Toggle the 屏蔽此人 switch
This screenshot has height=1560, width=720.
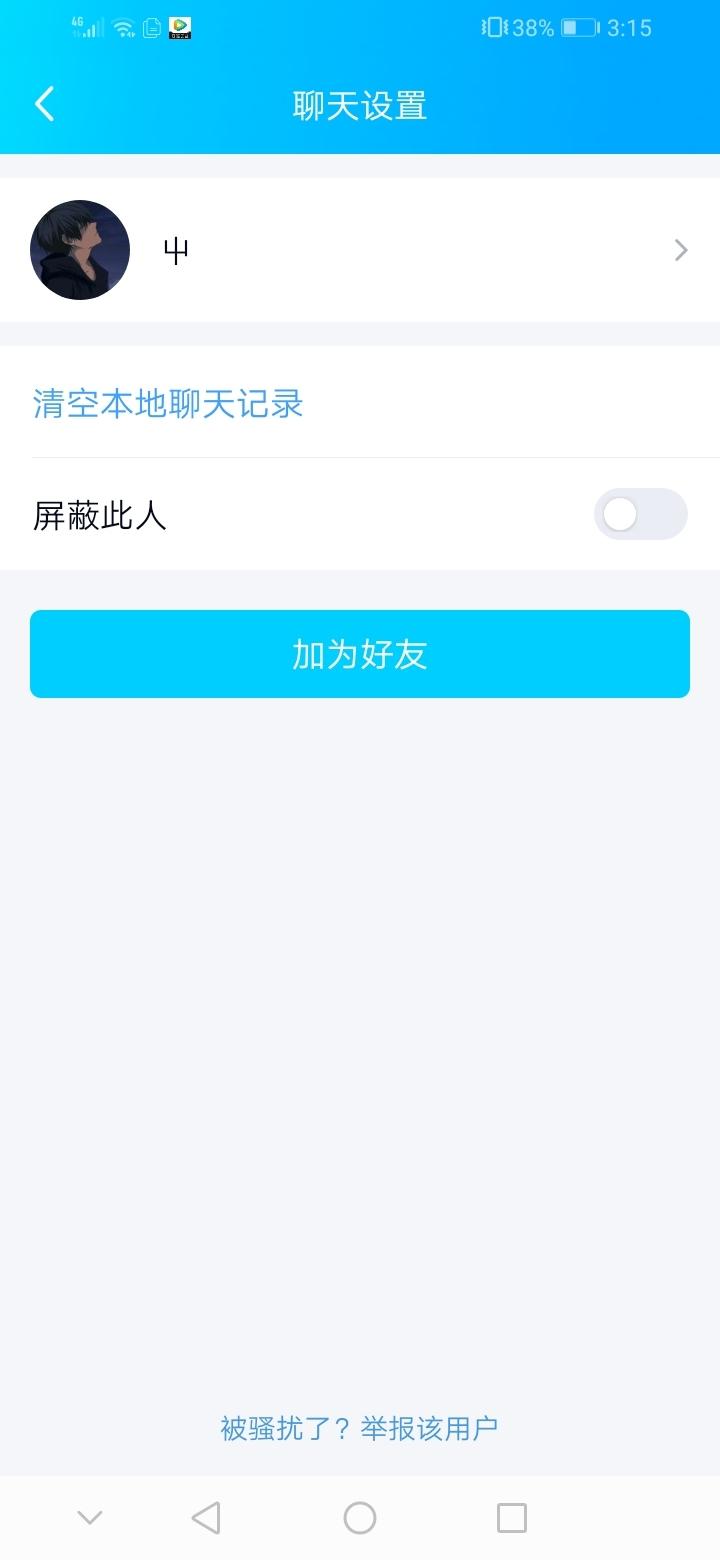(x=640, y=515)
